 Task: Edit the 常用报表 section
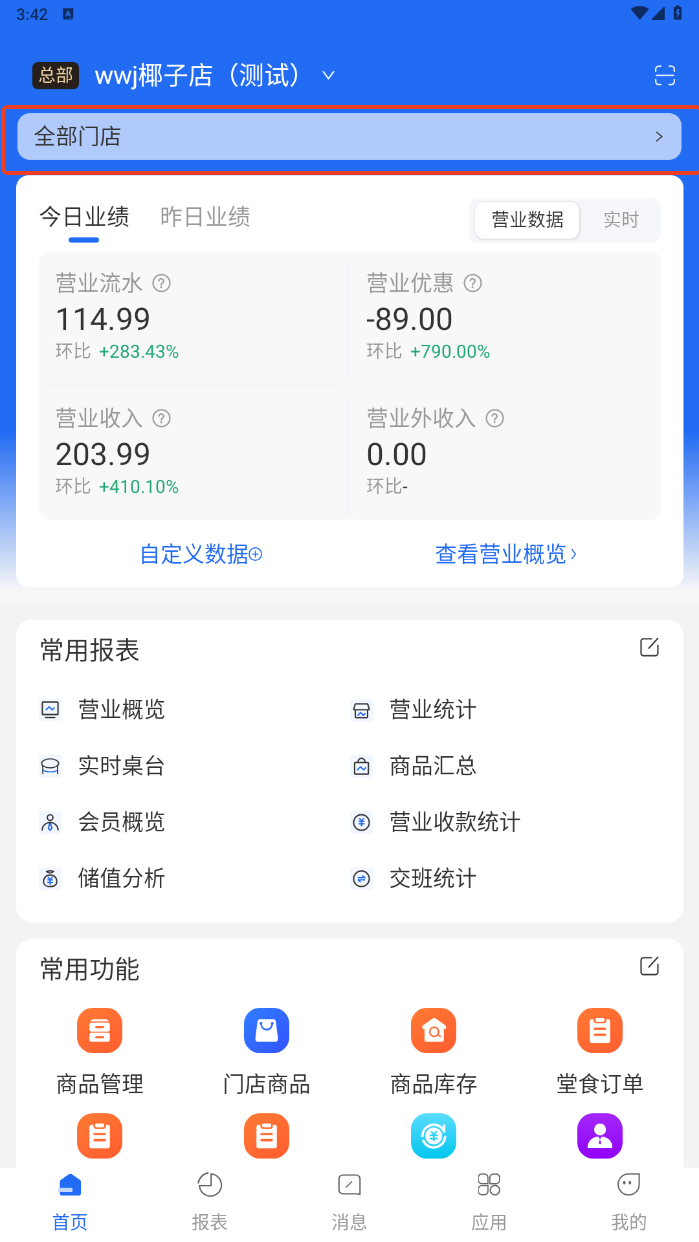(649, 648)
